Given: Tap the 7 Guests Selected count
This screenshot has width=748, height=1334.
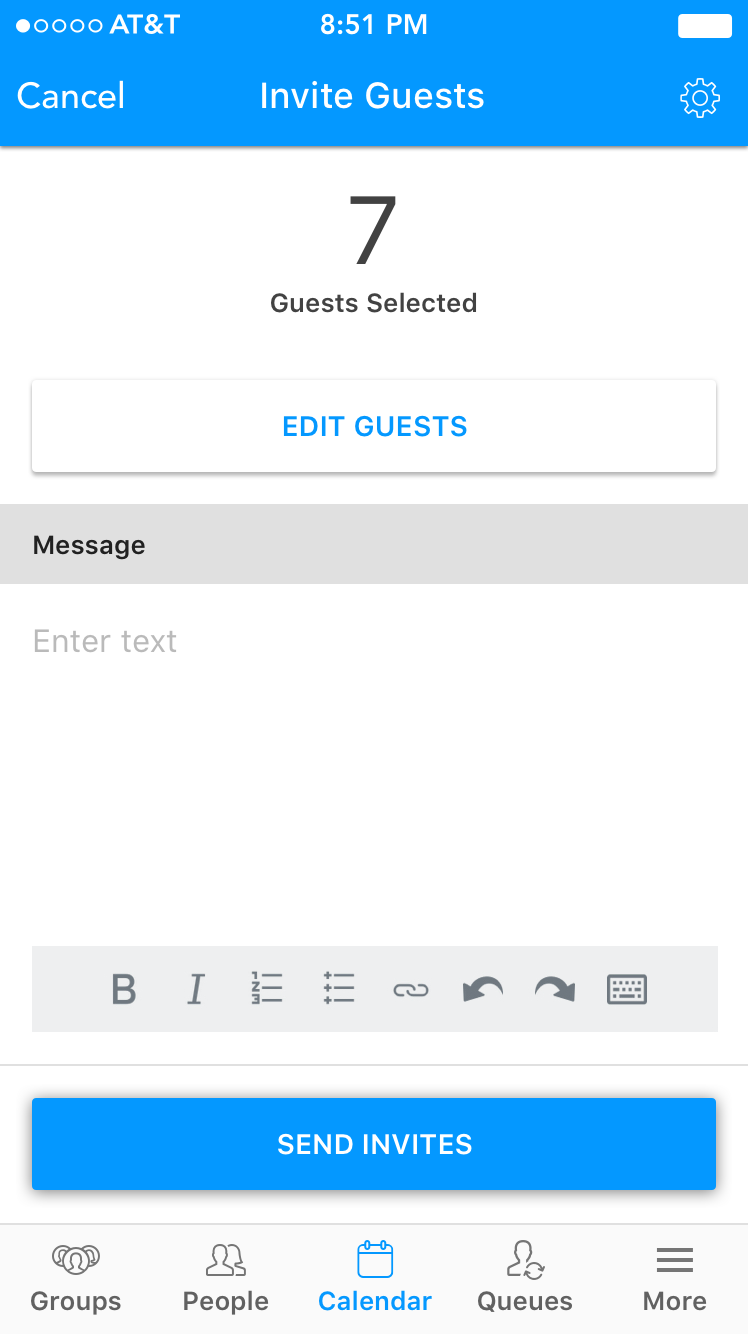Looking at the screenshot, I should [374, 250].
